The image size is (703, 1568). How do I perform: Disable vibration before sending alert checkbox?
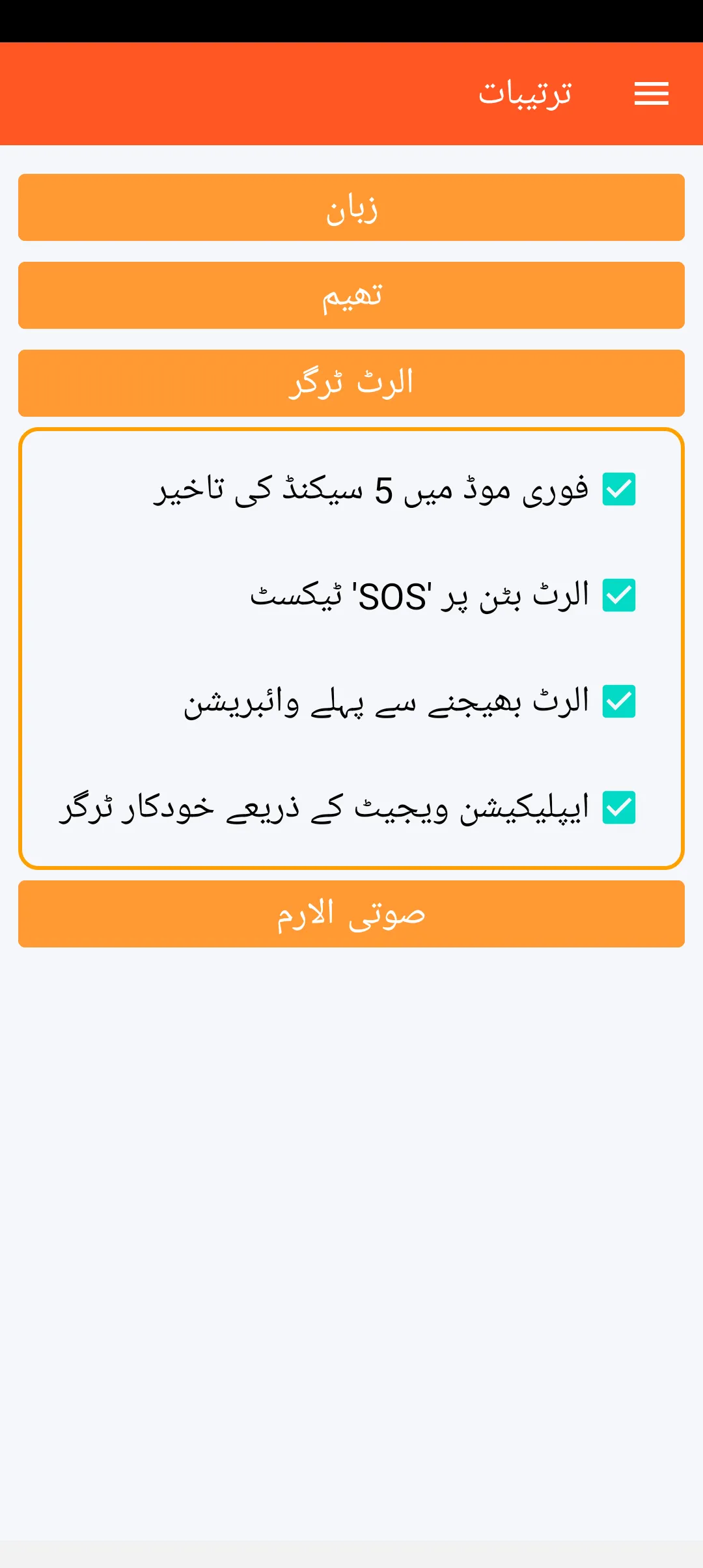click(x=618, y=702)
